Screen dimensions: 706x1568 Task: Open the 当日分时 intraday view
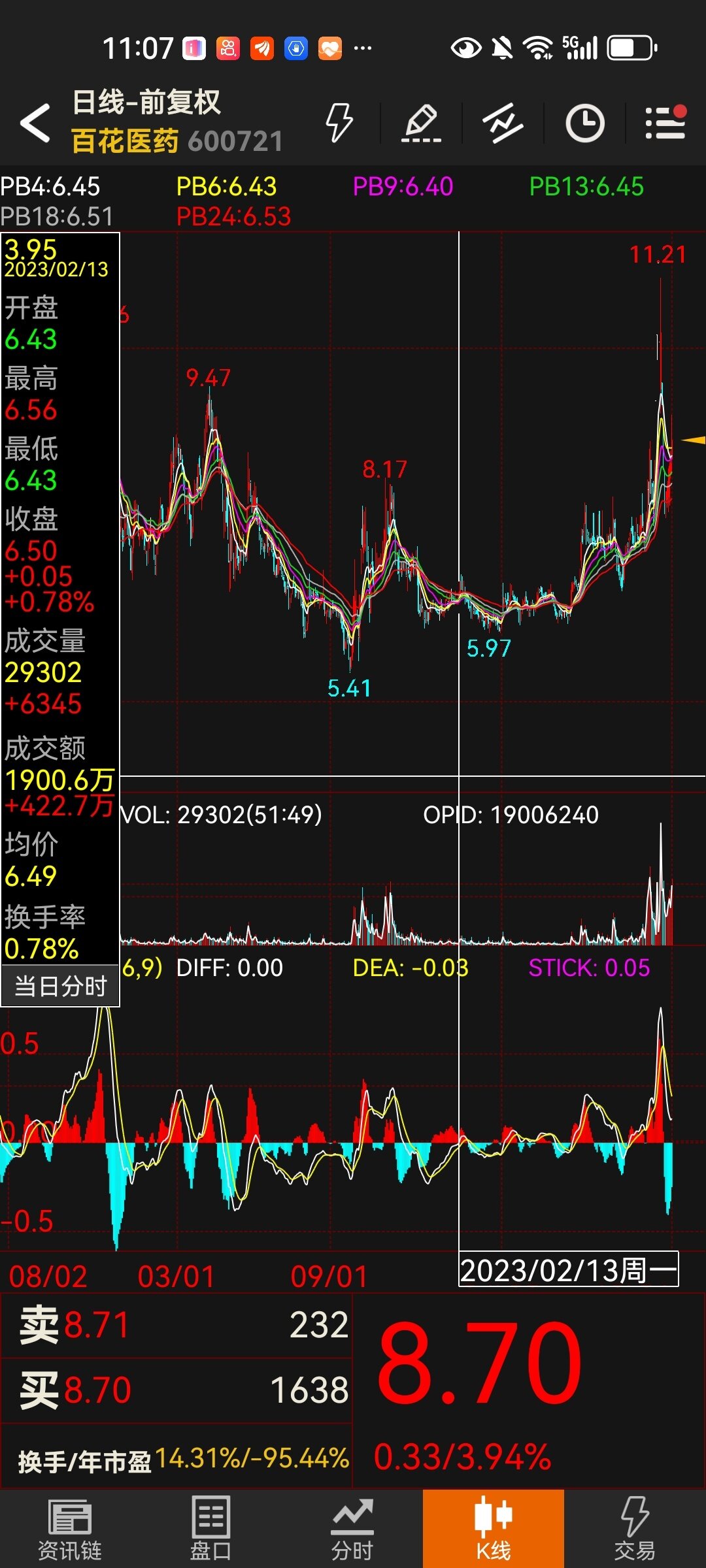click(60, 986)
